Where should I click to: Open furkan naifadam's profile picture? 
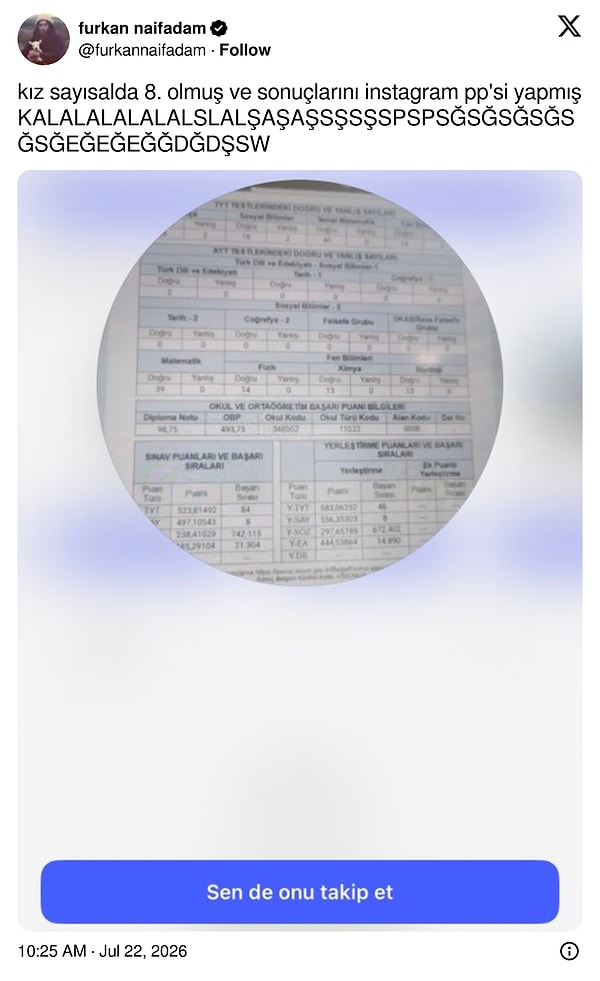click(x=43, y=39)
